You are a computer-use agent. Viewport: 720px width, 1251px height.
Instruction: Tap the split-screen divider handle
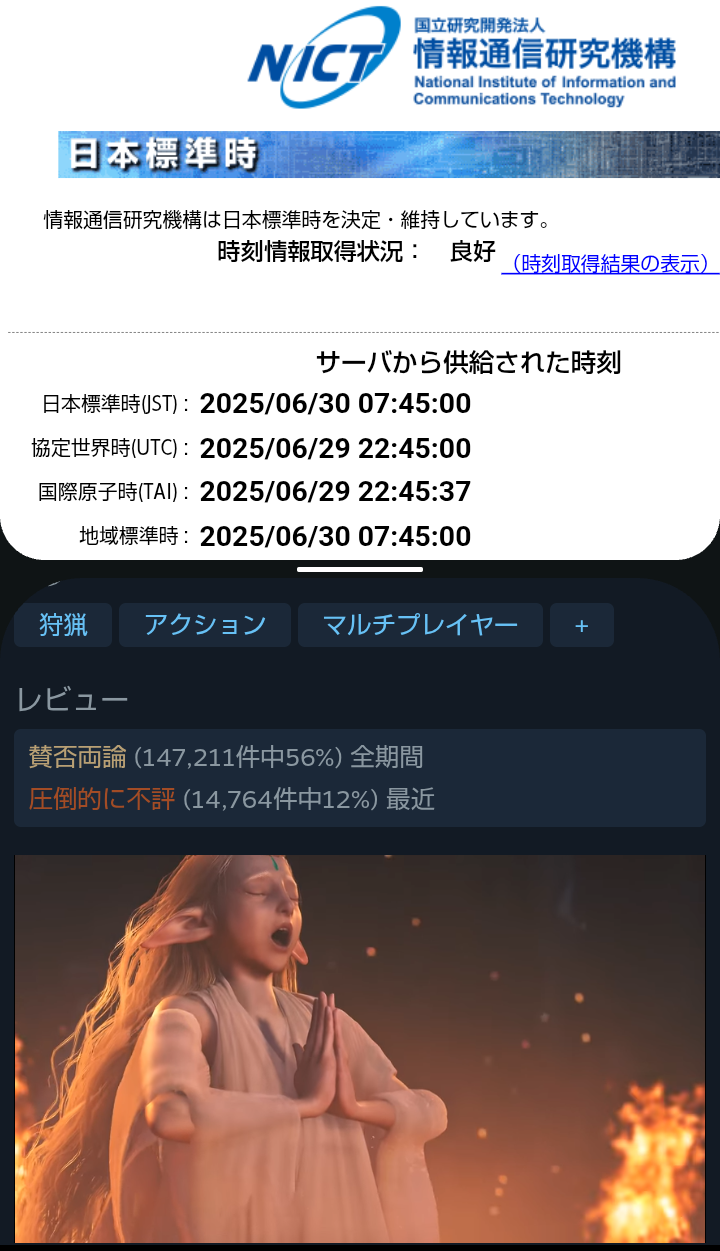360,569
